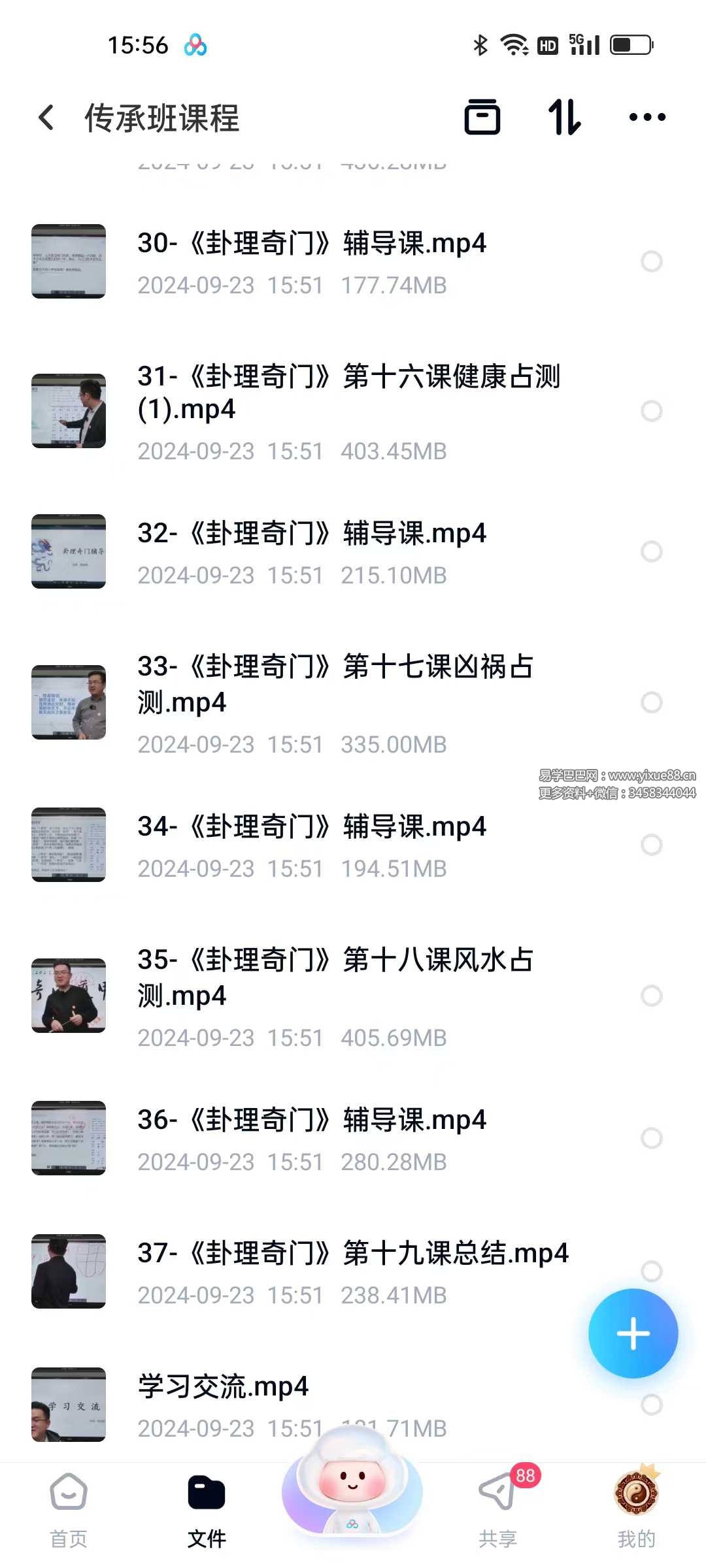
Task: Tap the blue plus upload button
Action: 633,1333
